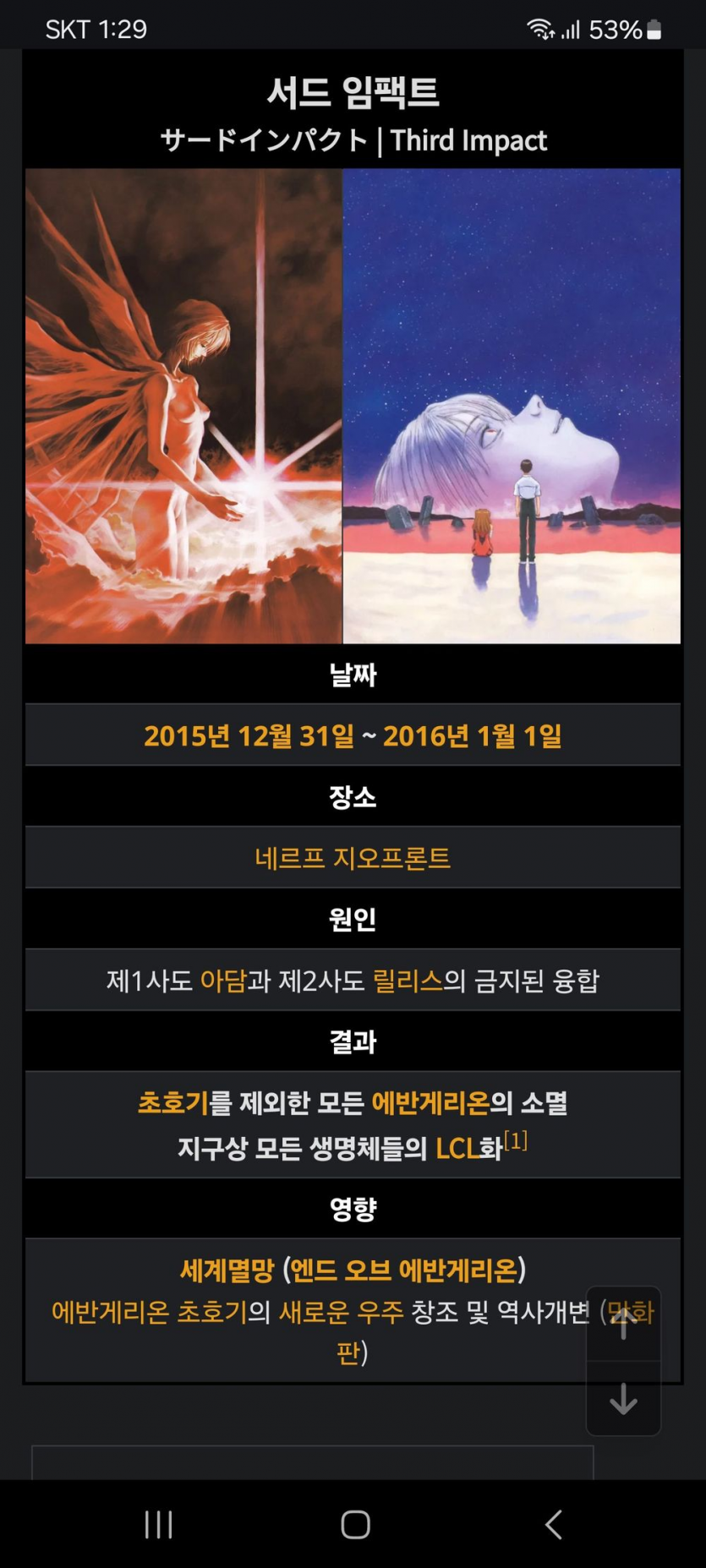Jump to top with the up arrow
Screen dimensions: 706x1568
[623, 1325]
